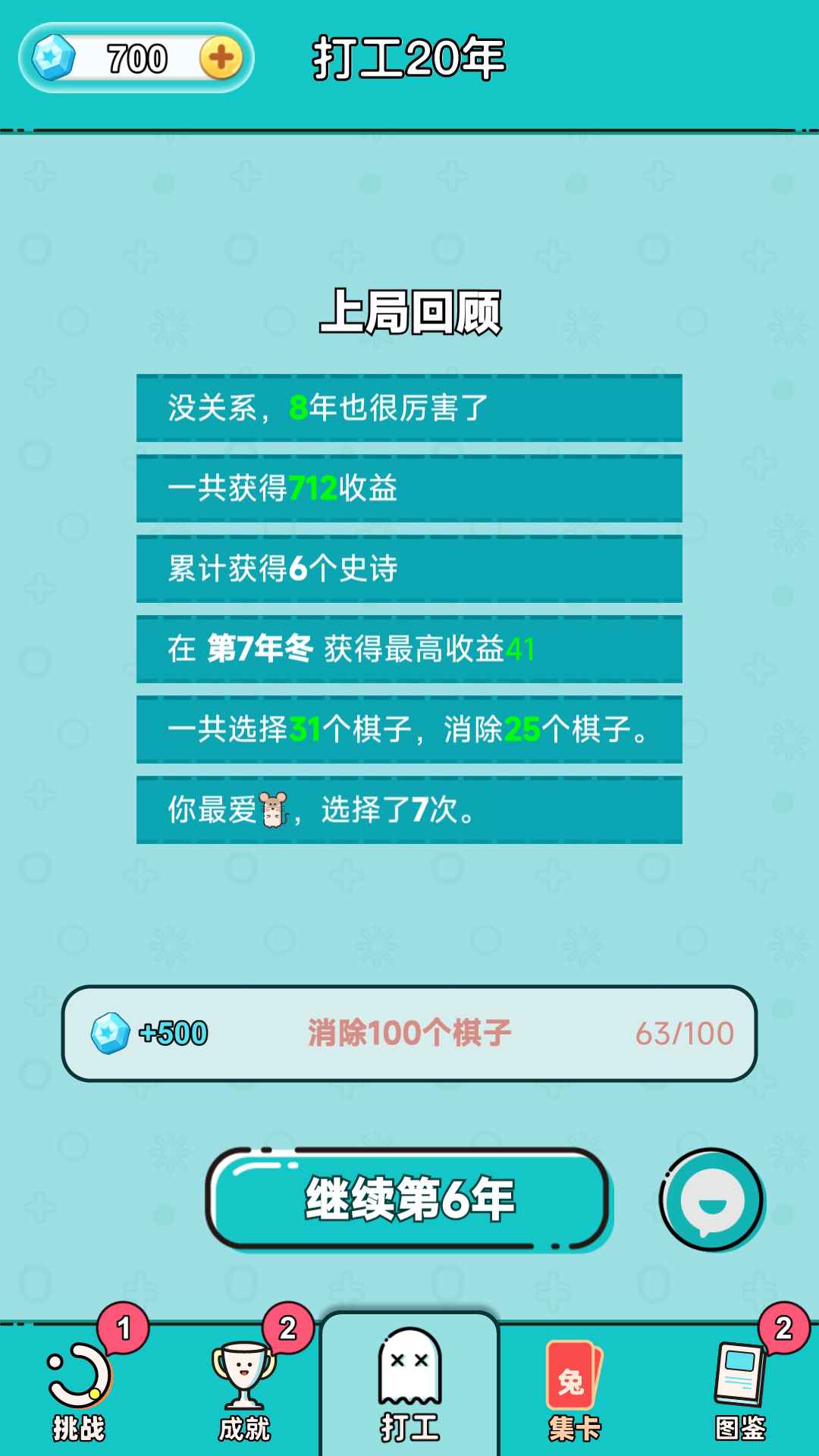Open the round chat bubble button
Image resolution: width=819 pixels, height=1456 pixels.
pos(711,1200)
